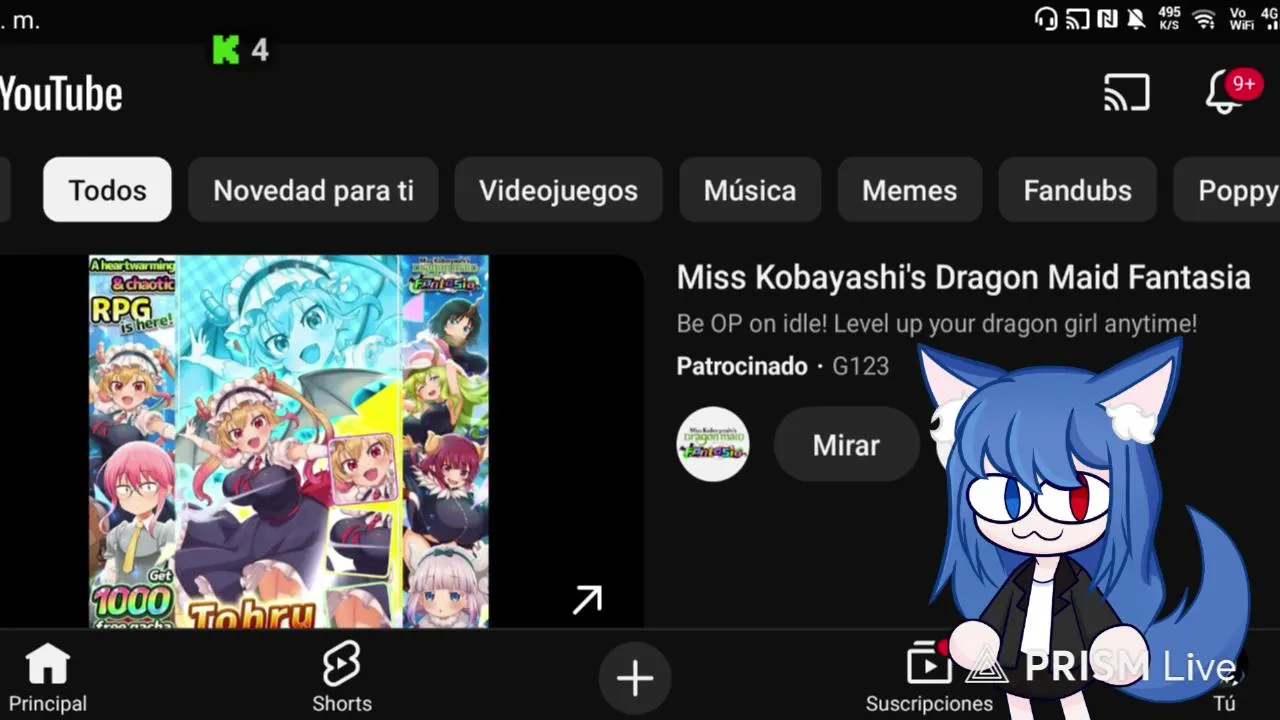Switch to the Shorts tab
This screenshot has width=1280, height=720.
[342, 678]
